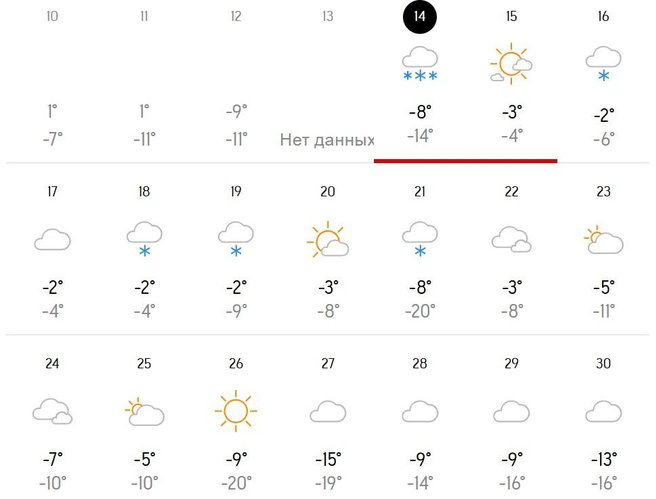Open forecast for the 14th
Screen dimensions: 656x499
coord(420,80)
